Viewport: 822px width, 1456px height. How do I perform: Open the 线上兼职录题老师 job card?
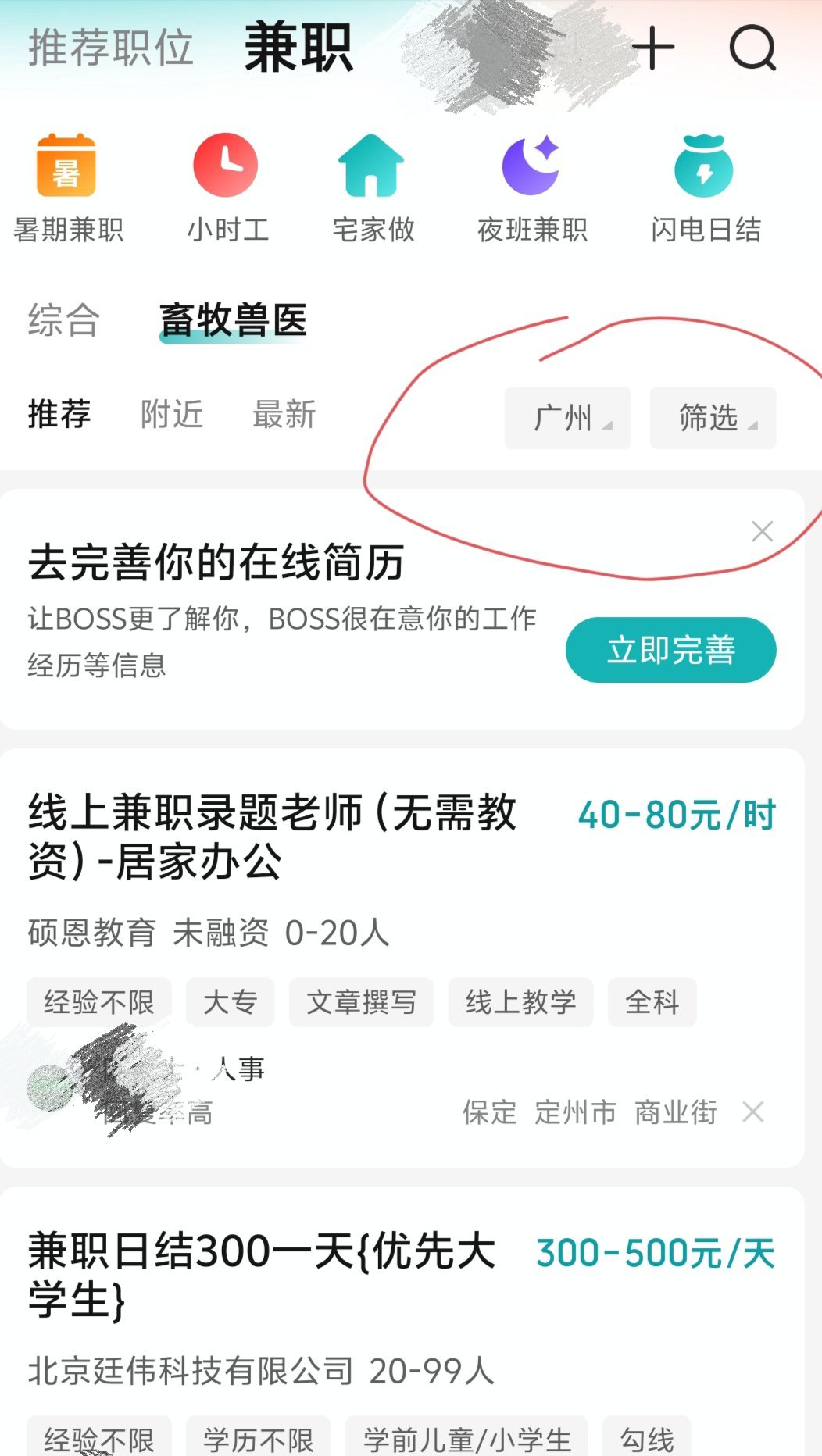(273, 837)
